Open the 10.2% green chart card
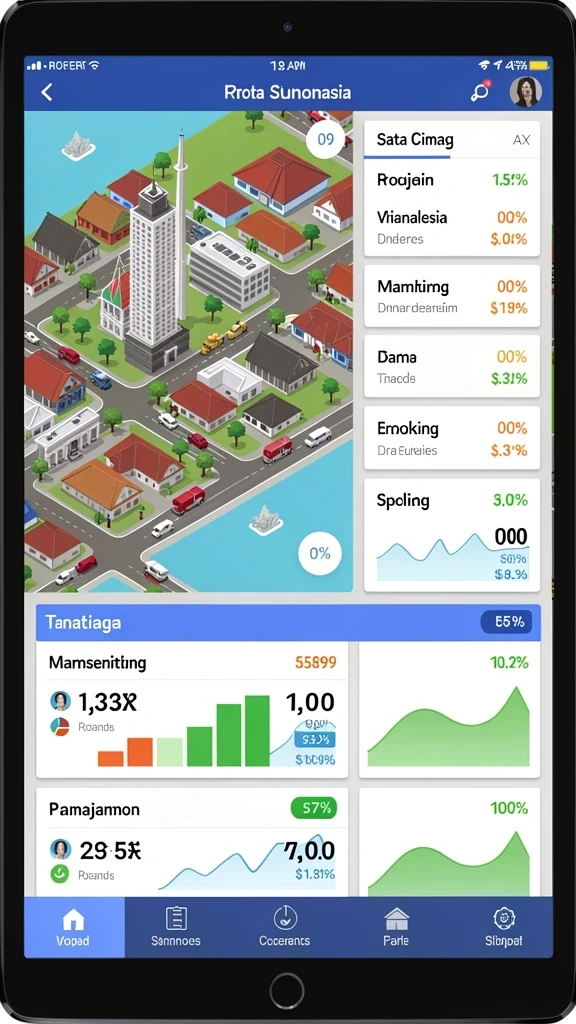 coord(450,710)
